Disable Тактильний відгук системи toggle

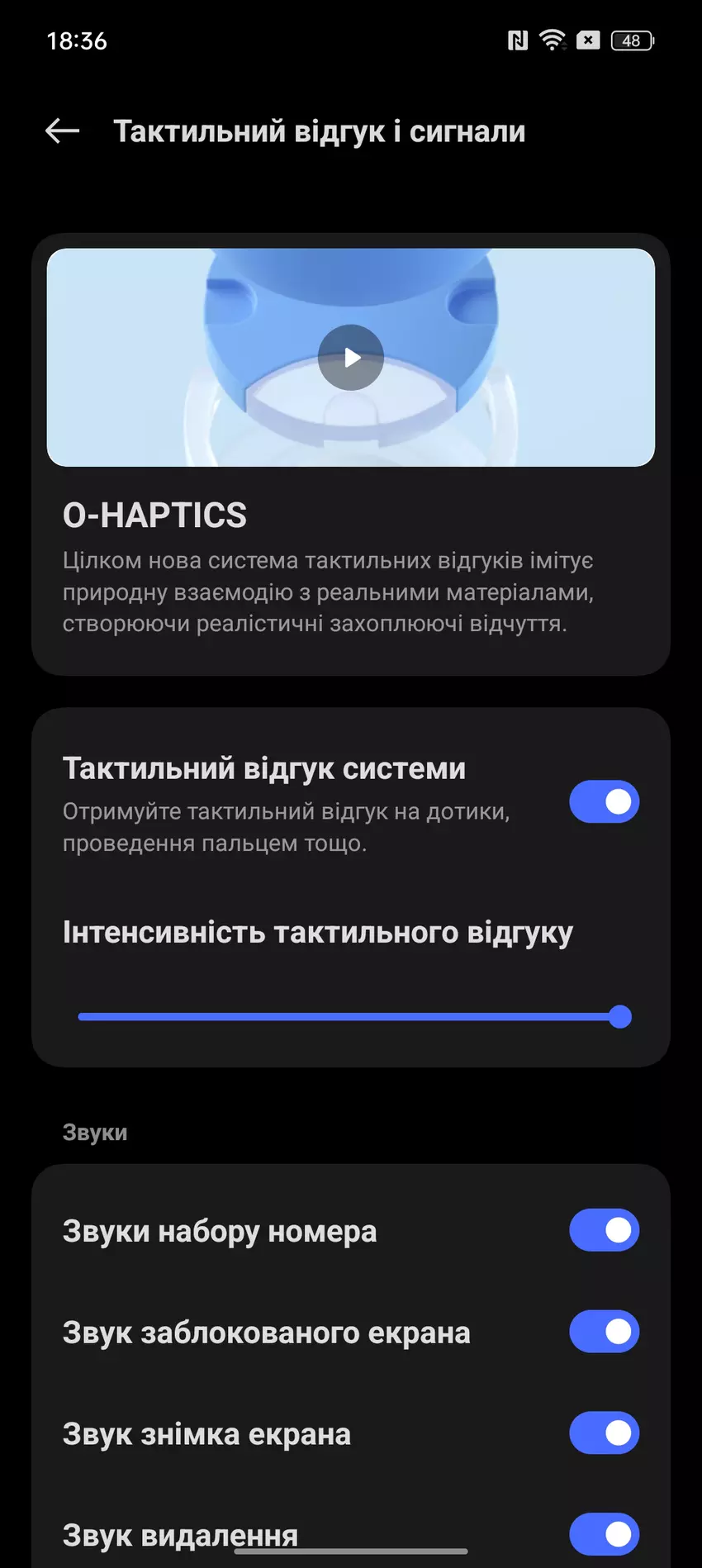point(604,802)
